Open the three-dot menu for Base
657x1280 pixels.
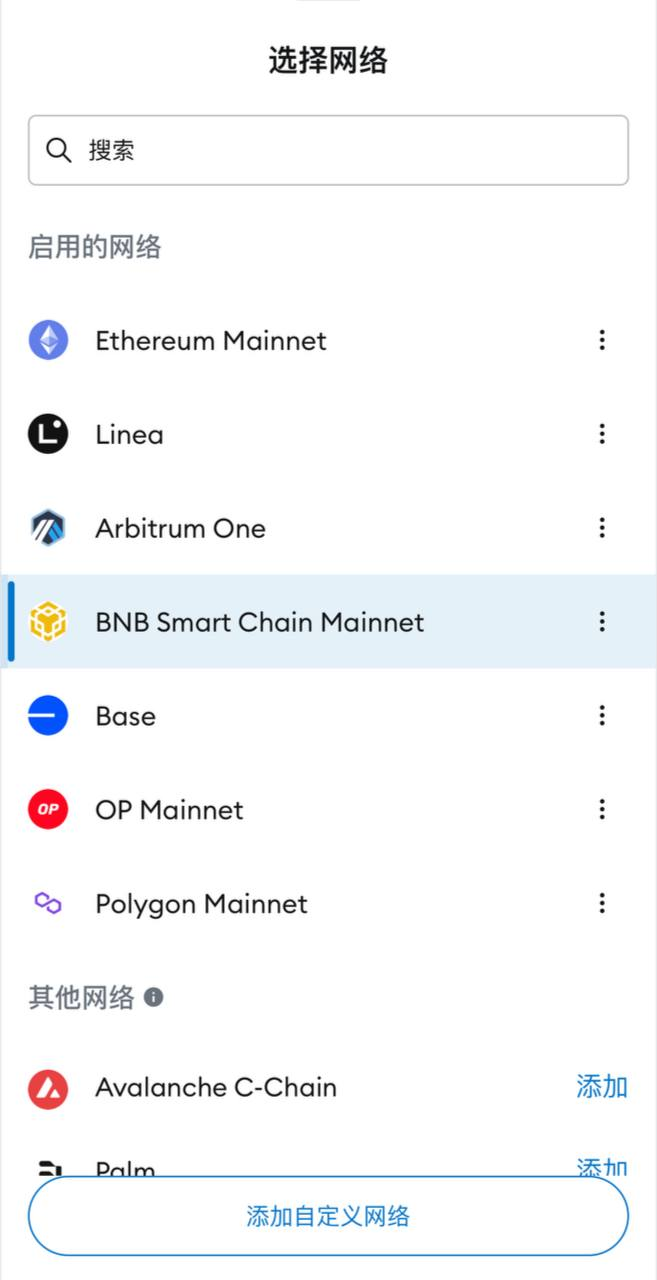pos(602,716)
